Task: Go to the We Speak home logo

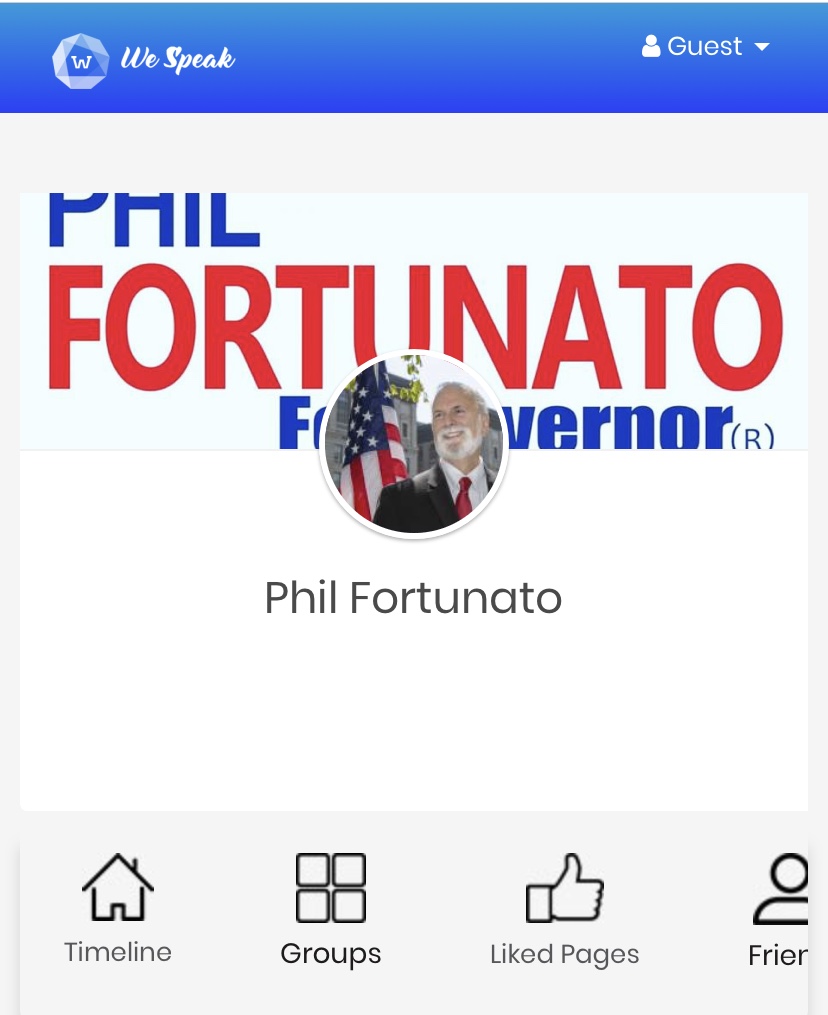Action: 143,60
